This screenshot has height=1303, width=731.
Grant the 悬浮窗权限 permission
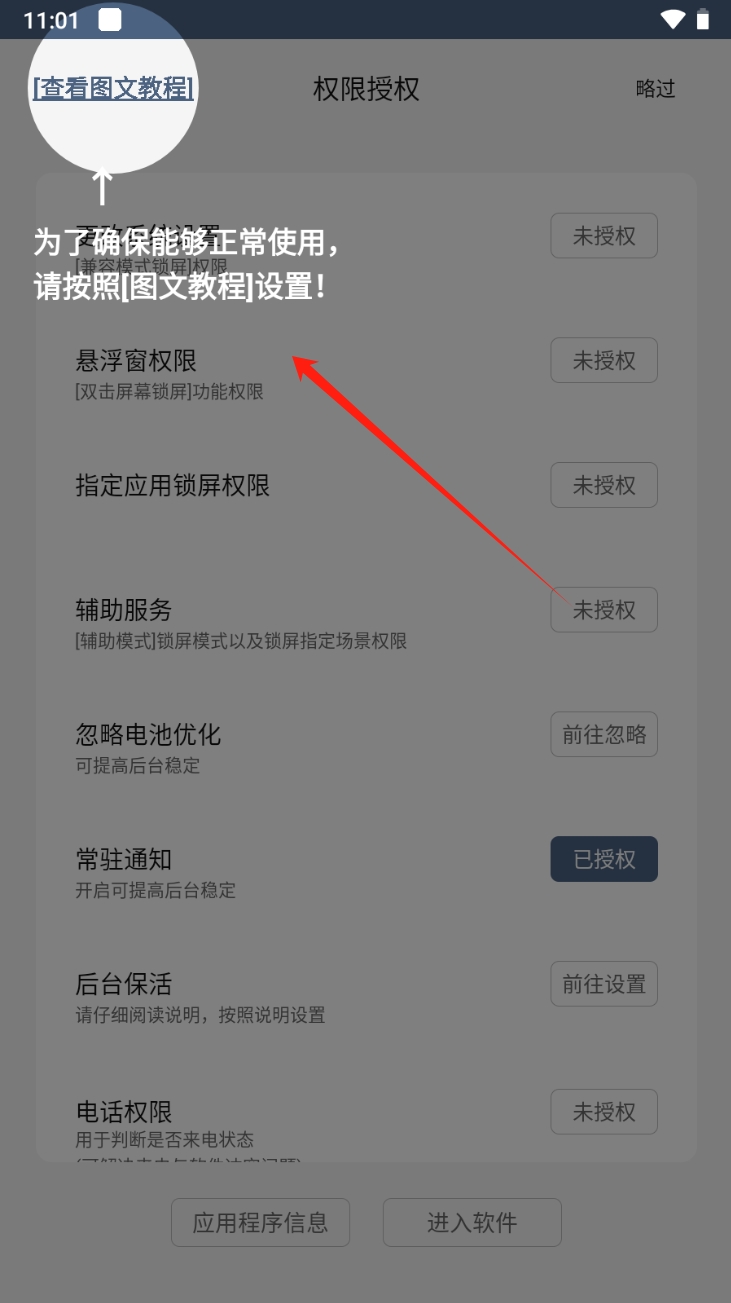603,360
